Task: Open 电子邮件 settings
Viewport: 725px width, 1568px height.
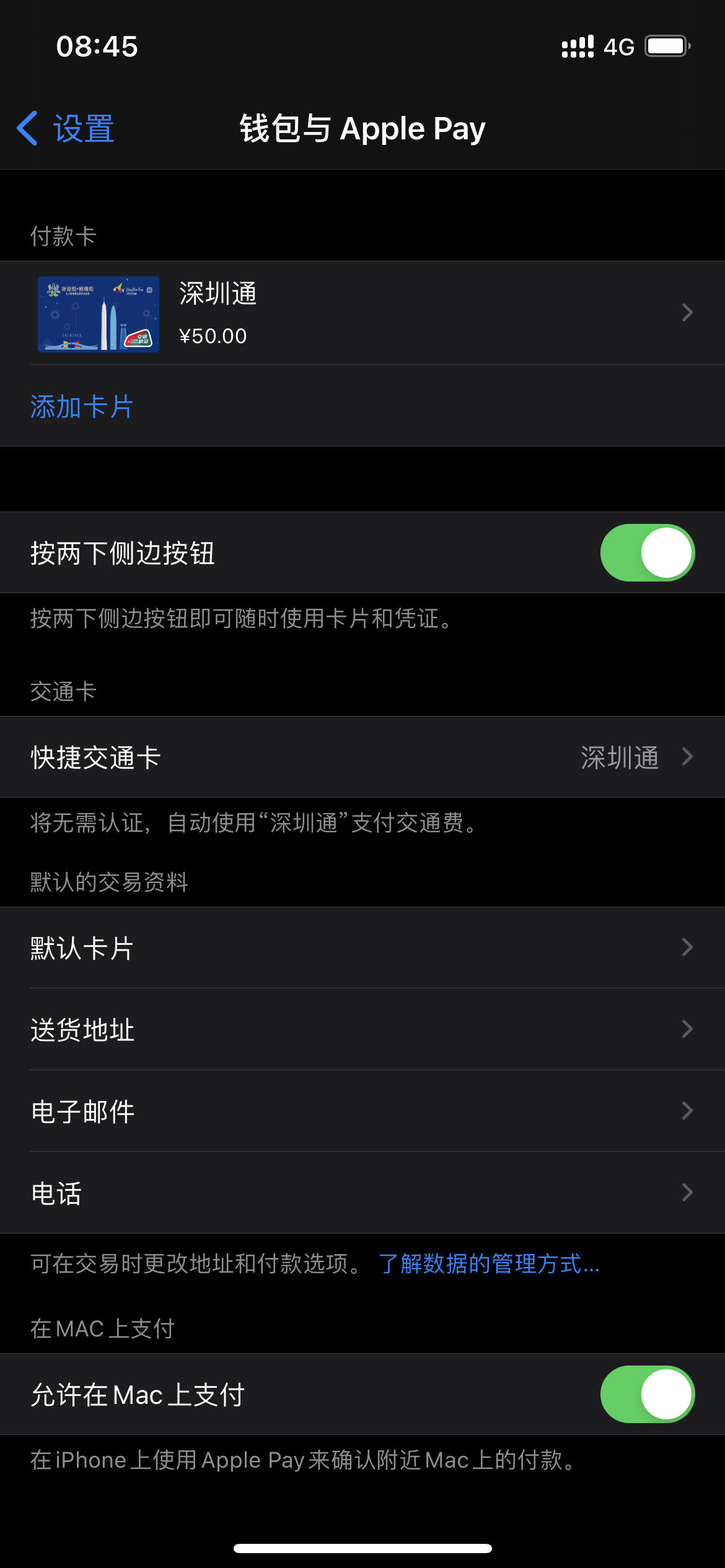Action: [362, 1112]
